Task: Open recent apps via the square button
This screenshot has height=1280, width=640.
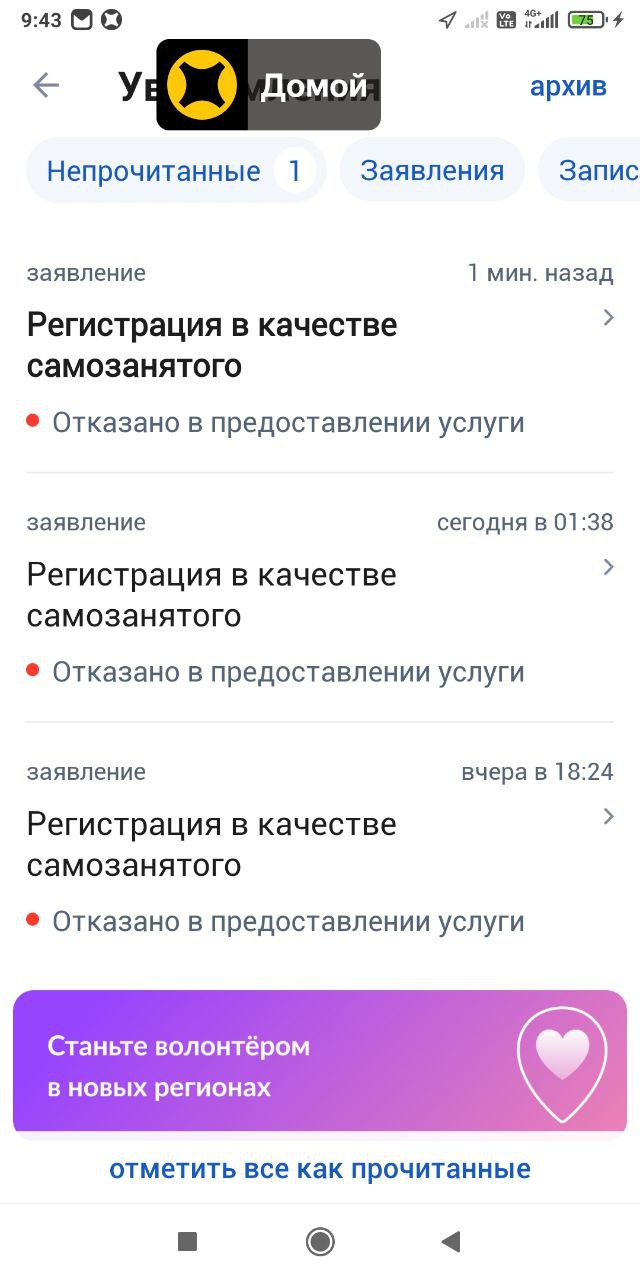Action: click(187, 1242)
